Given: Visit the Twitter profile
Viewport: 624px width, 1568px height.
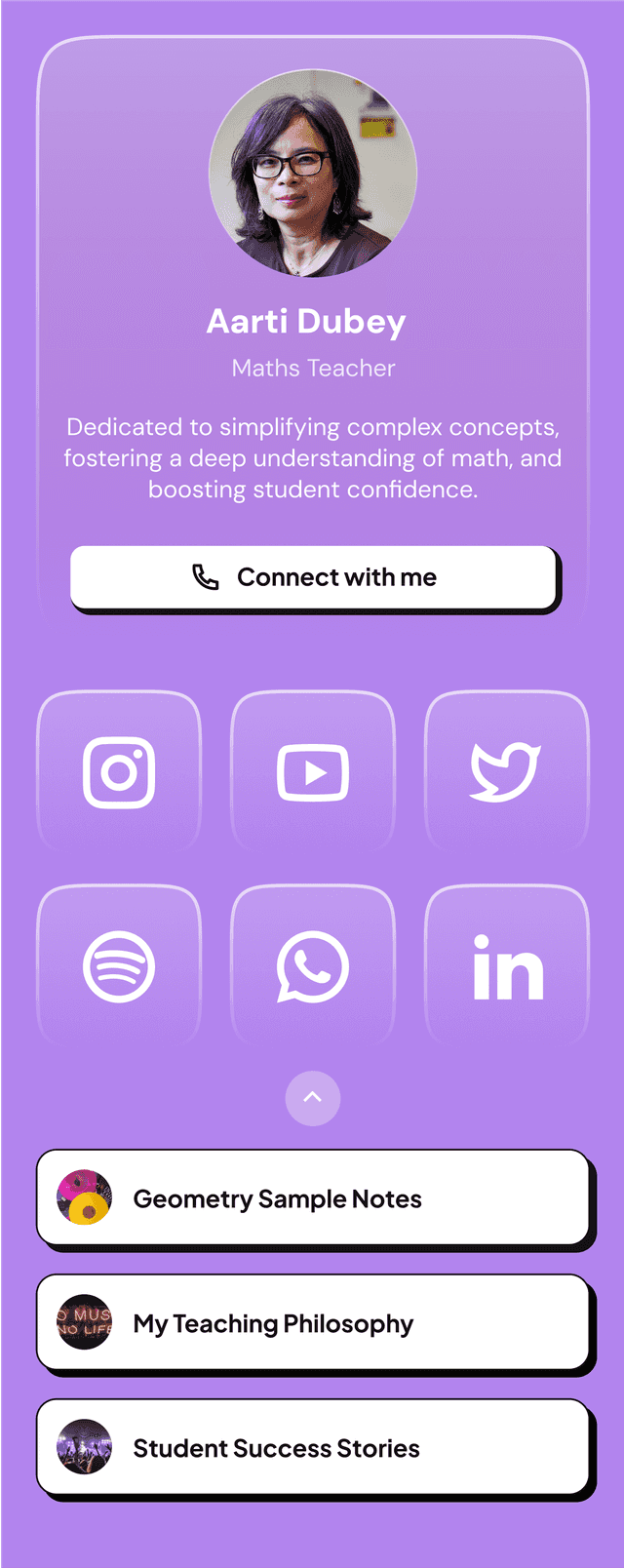Looking at the screenshot, I should [x=506, y=772].
